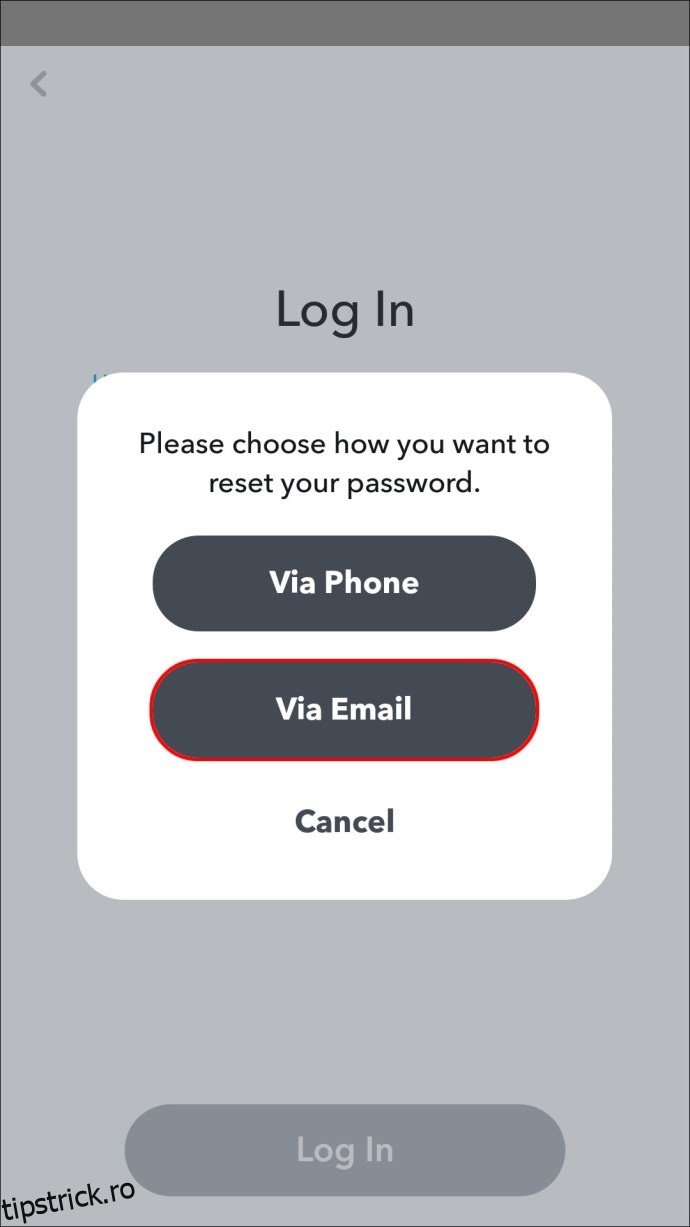Cancel the password reset dialog
This screenshot has height=1227, width=690.
[344, 821]
